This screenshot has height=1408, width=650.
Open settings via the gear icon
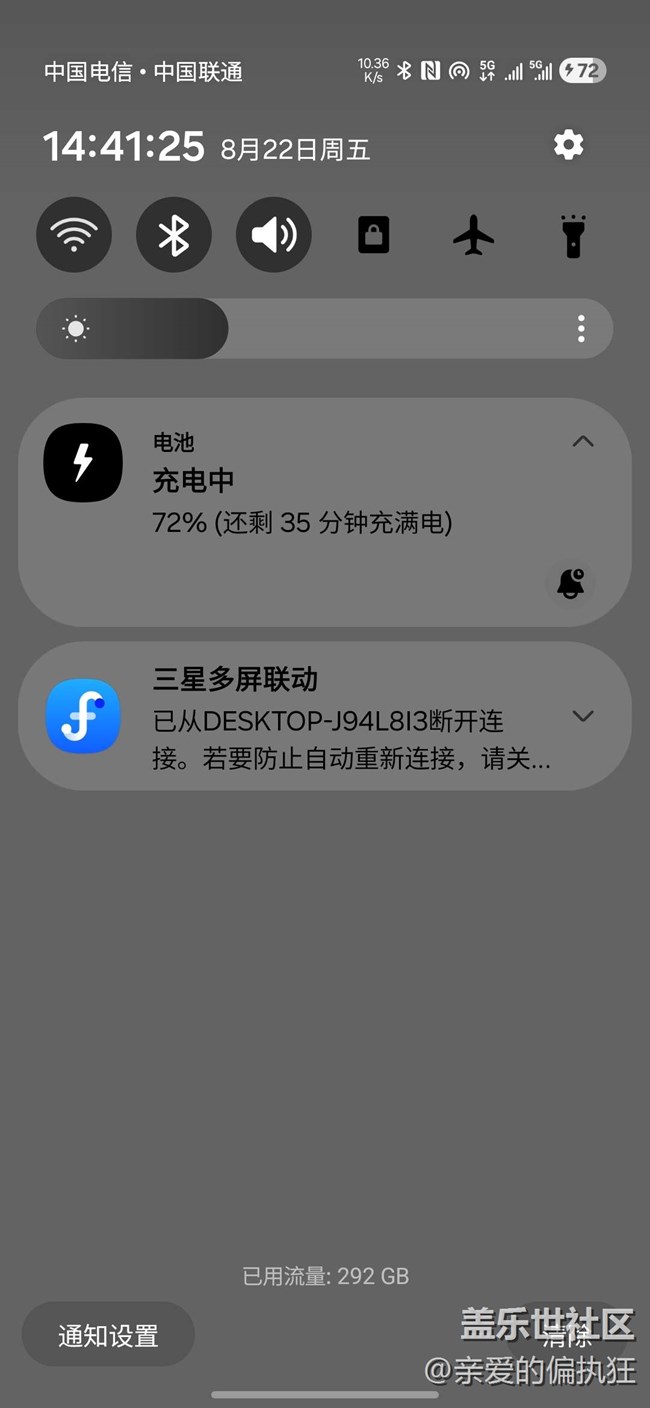coord(568,145)
